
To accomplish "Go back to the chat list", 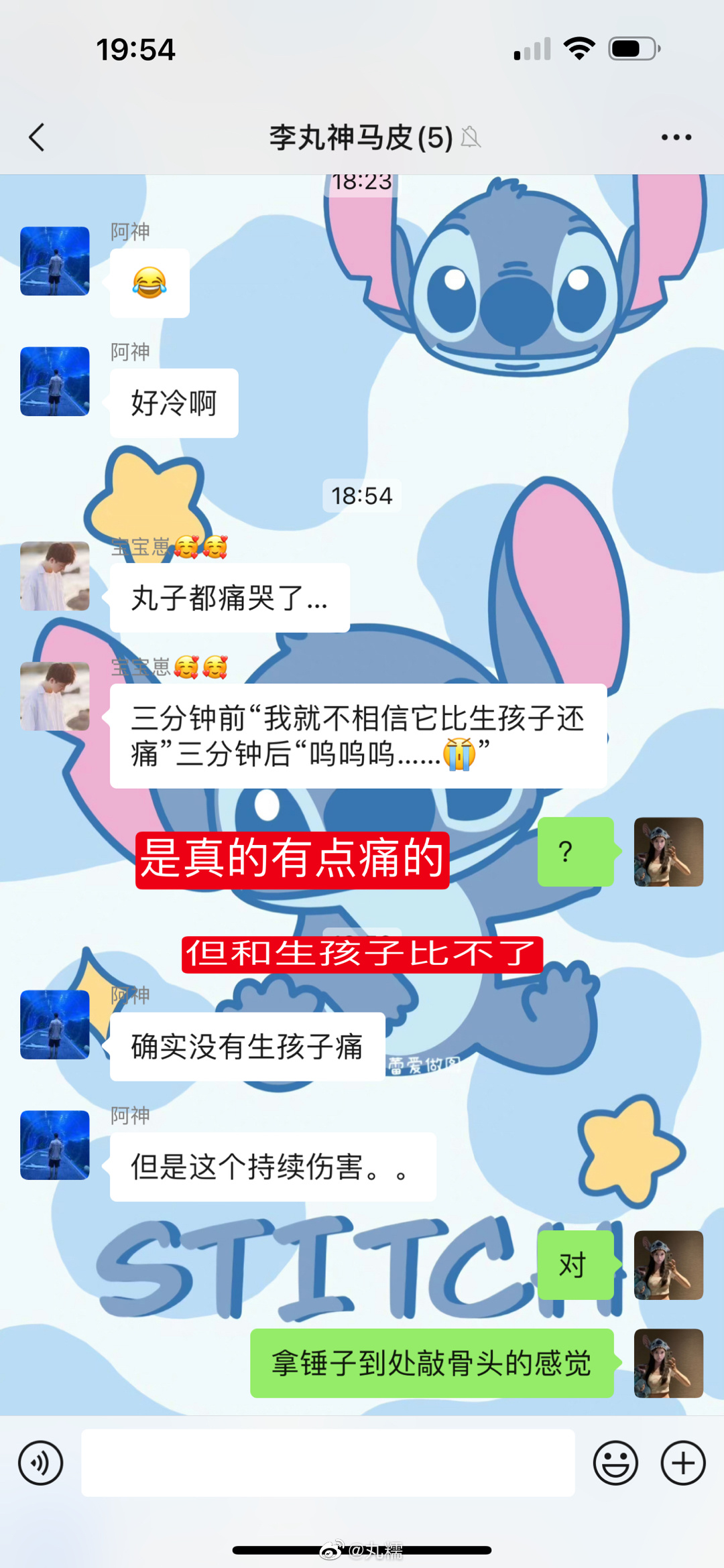I will [x=37, y=137].
